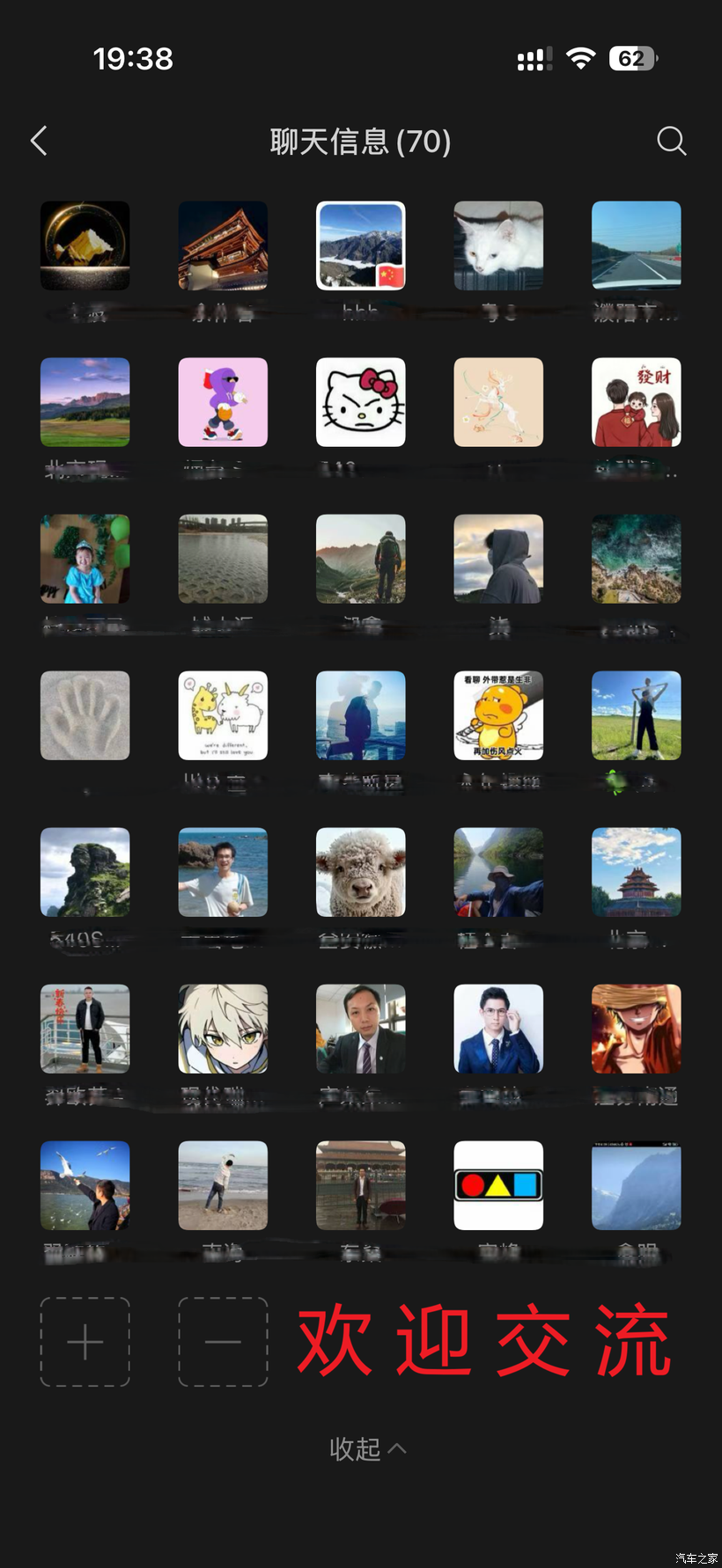Go back from chat info
This screenshot has height=1568, width=722.
39,141
